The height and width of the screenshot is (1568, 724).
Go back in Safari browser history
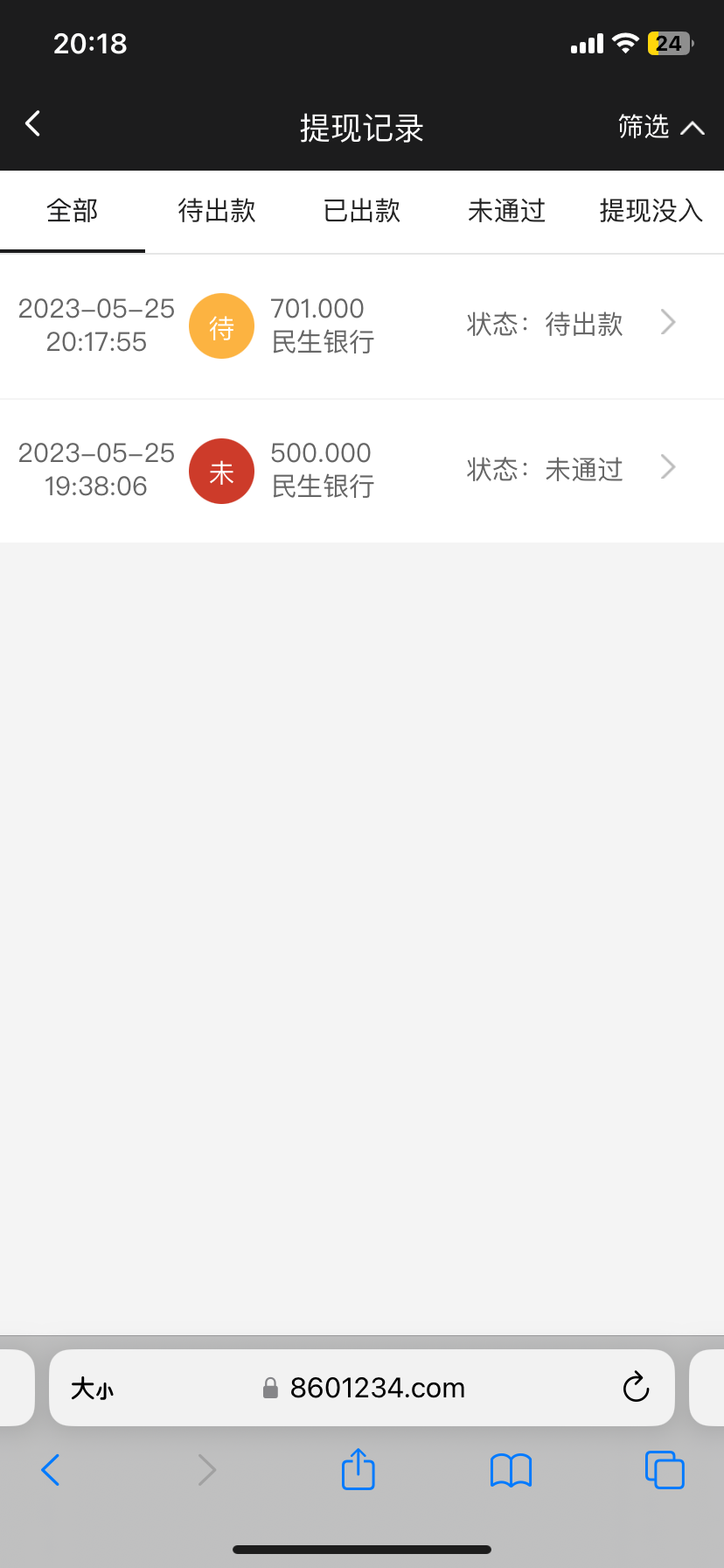[51, 1470]
